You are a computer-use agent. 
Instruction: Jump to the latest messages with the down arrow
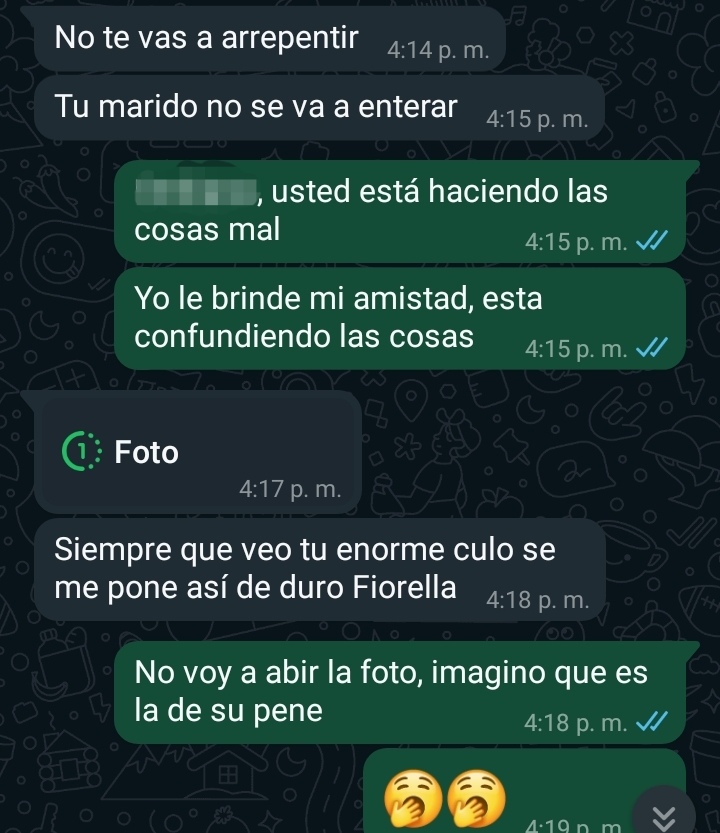click(659, 810)
